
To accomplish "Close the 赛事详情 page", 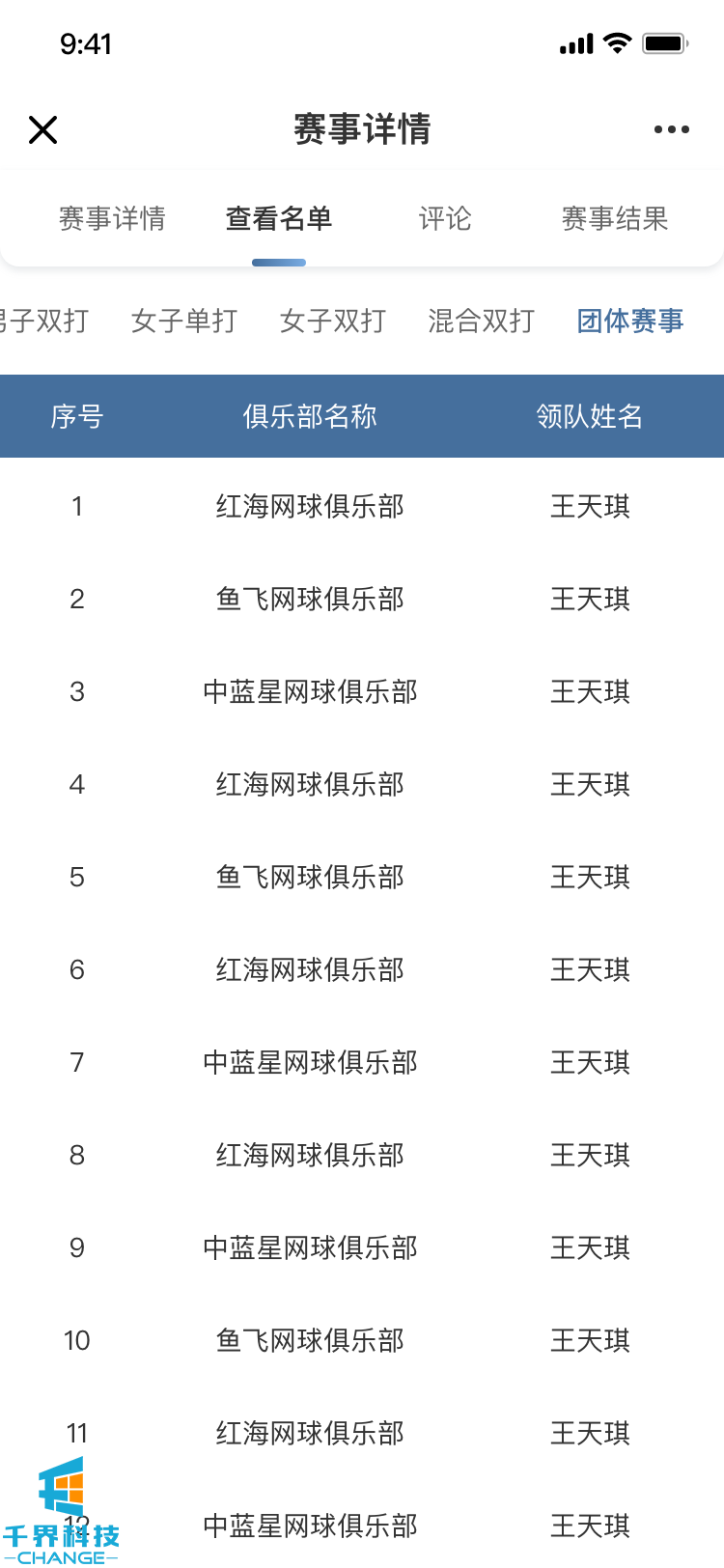I will click(x=43, y=129).
